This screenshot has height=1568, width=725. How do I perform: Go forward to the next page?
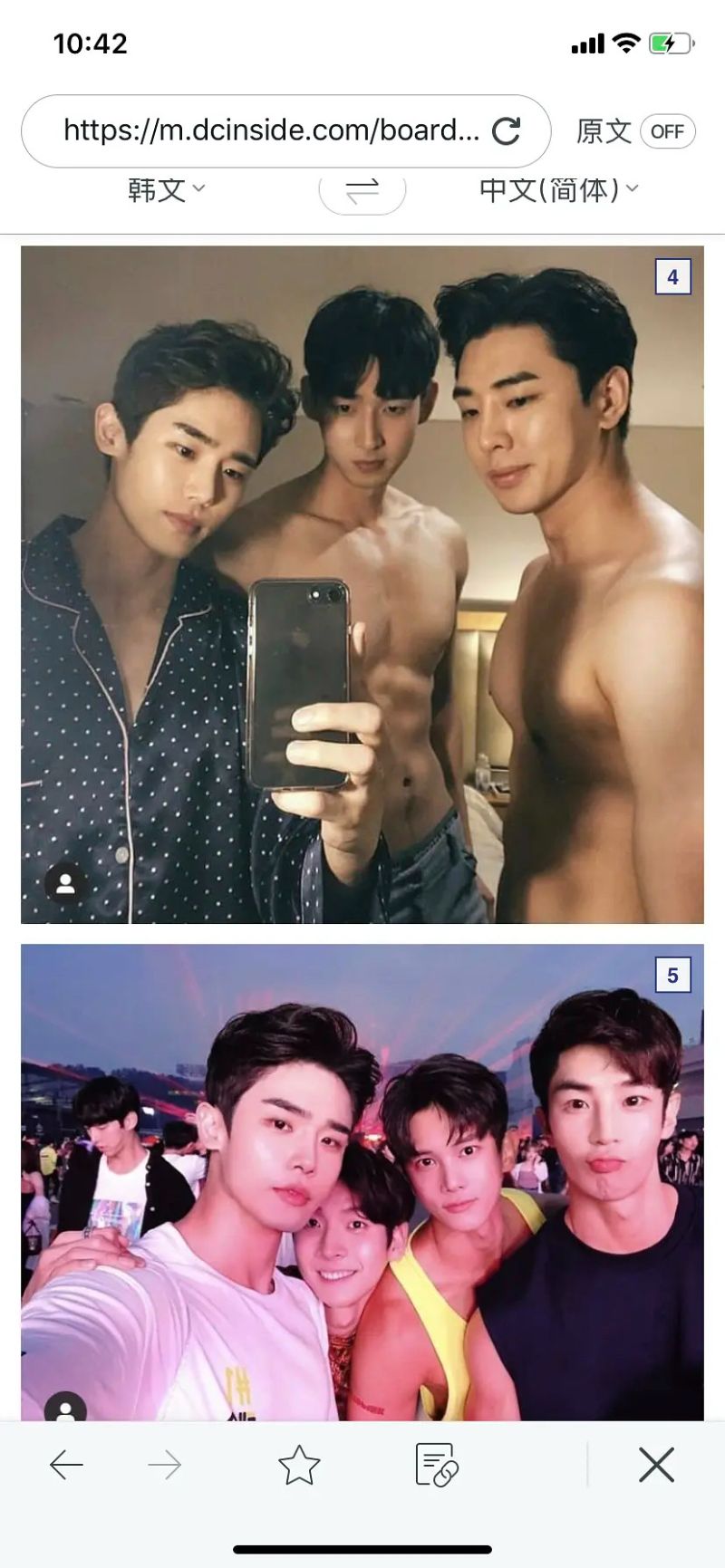pyautogui.click(x=165, y=1464)
